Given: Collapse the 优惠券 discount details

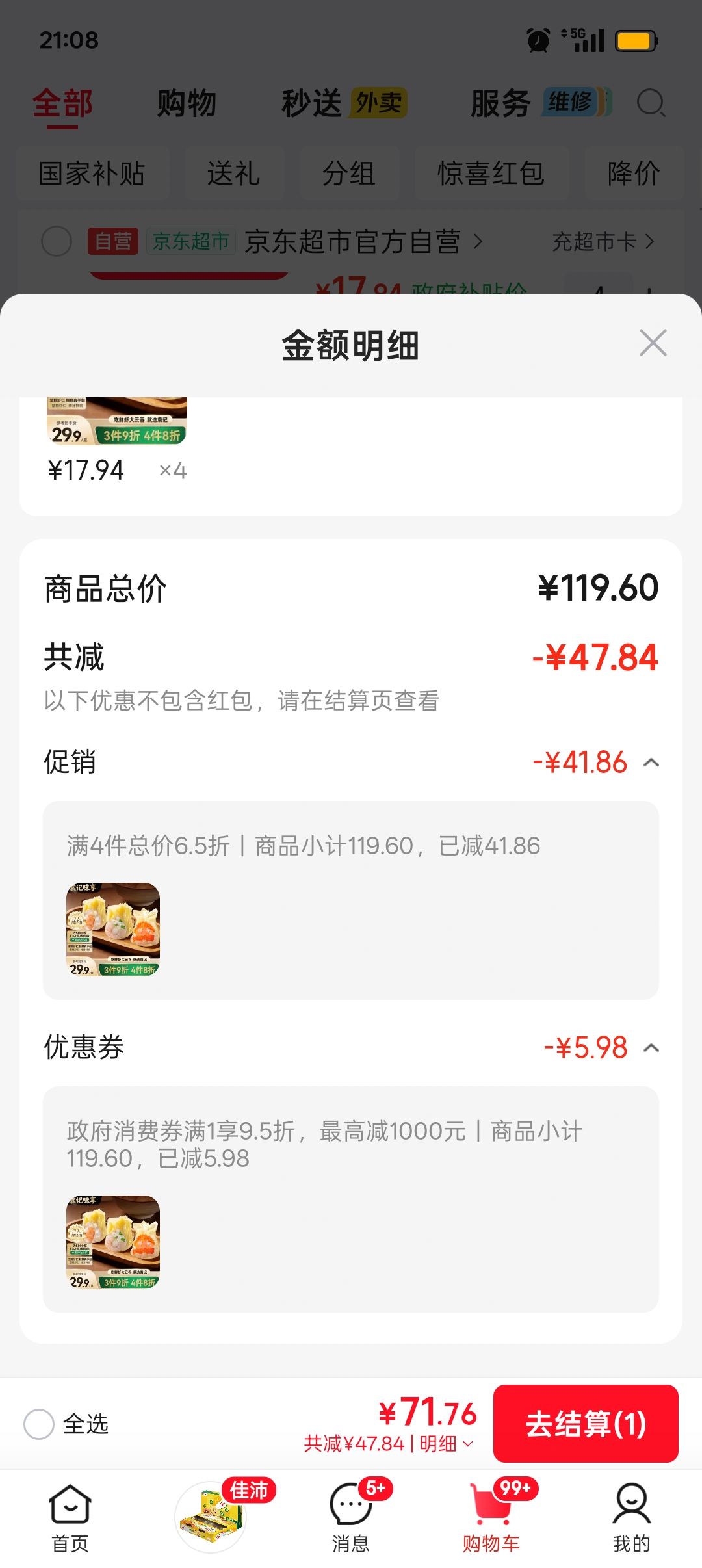Looking at the screenshot, I should 651,1047.
